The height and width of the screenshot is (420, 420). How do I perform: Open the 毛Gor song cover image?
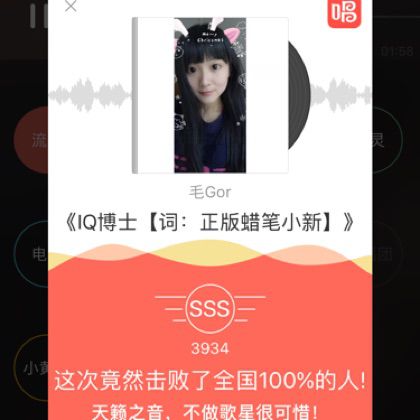[x=210, y=95]
